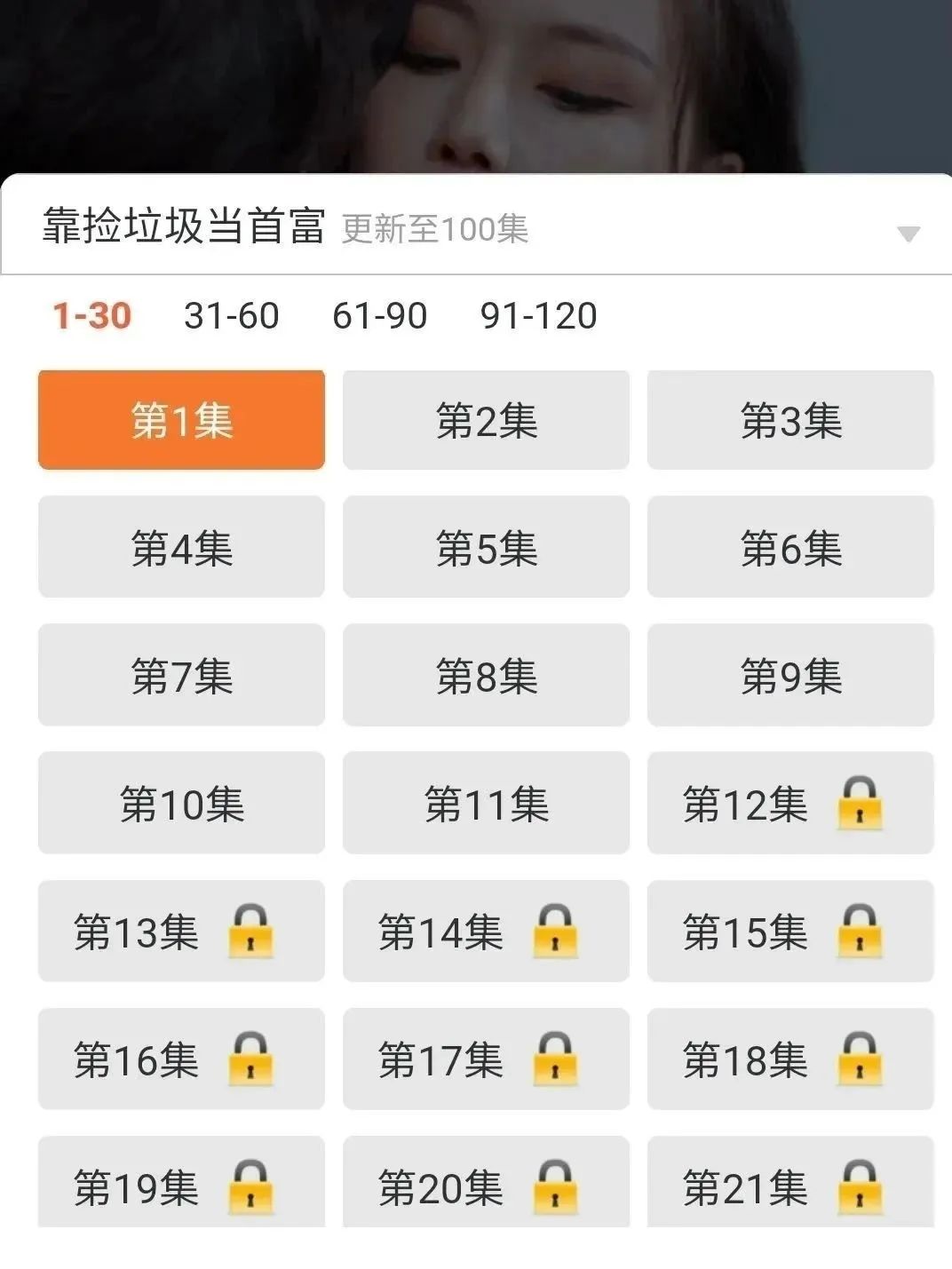The width and height of the screenshot is (952, 1269).
Task: Select 第5集
Action: 485,547
